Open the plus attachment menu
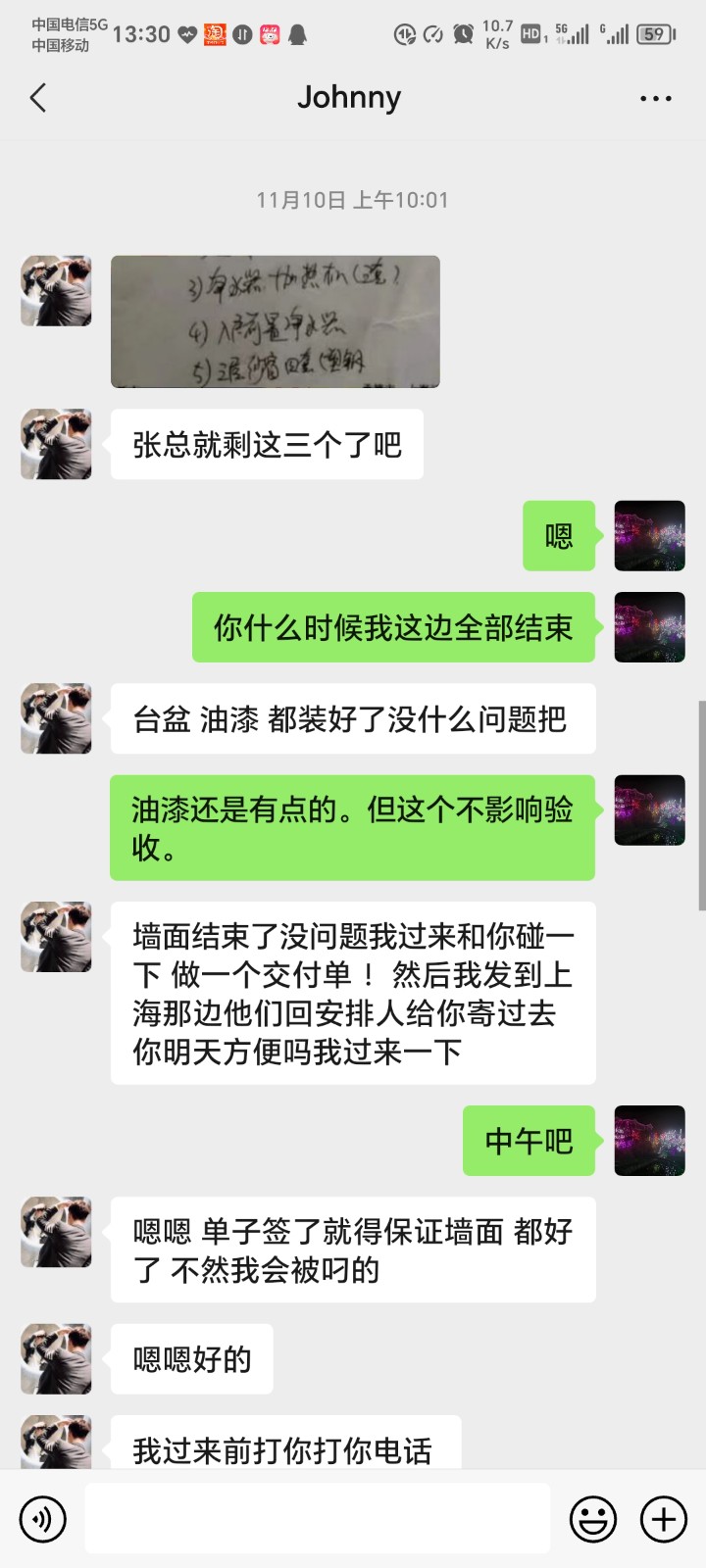Screen dimensions: 706x1568 664,1519
